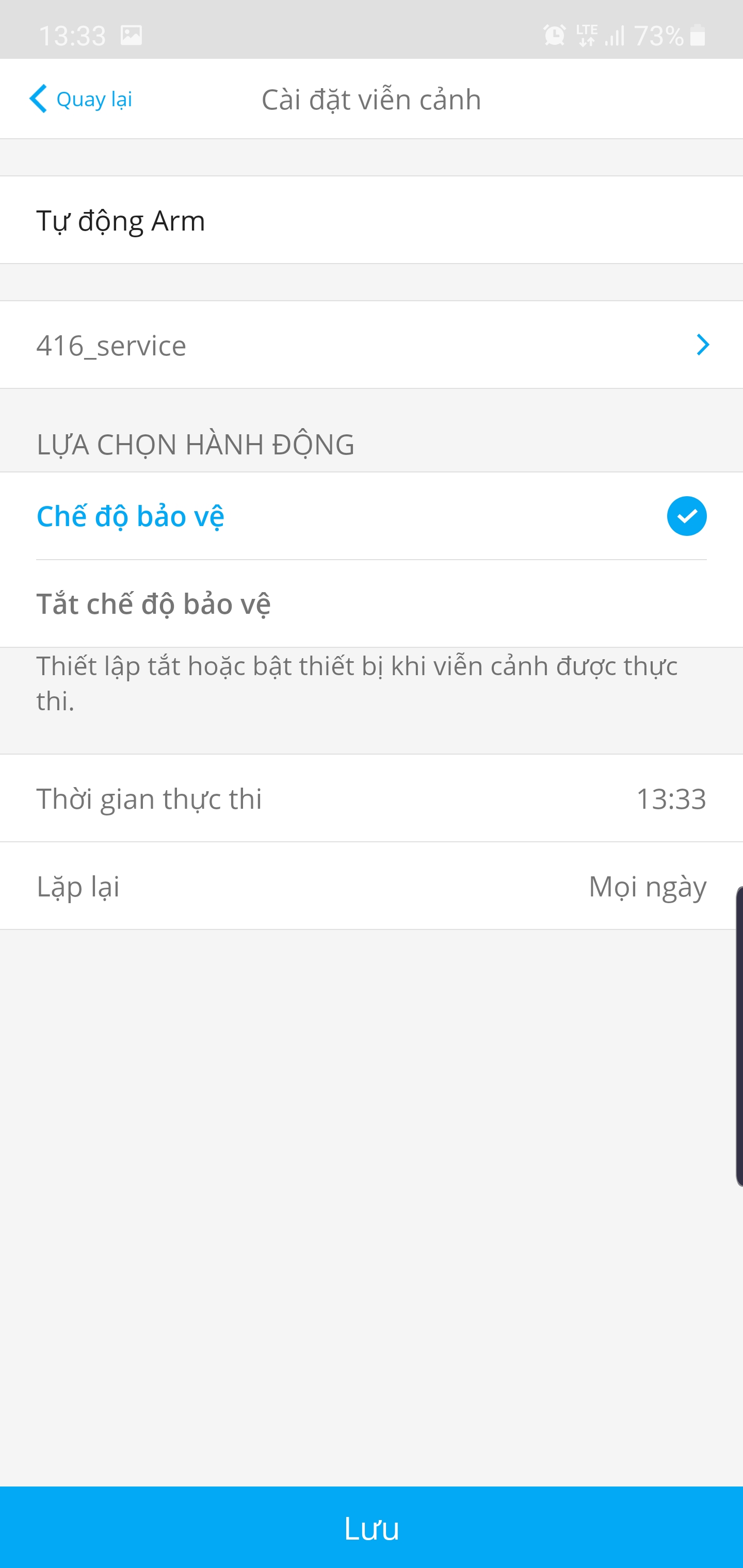
Task: Save scenario with Lưu button
Action: click(x=372, y=1528)
